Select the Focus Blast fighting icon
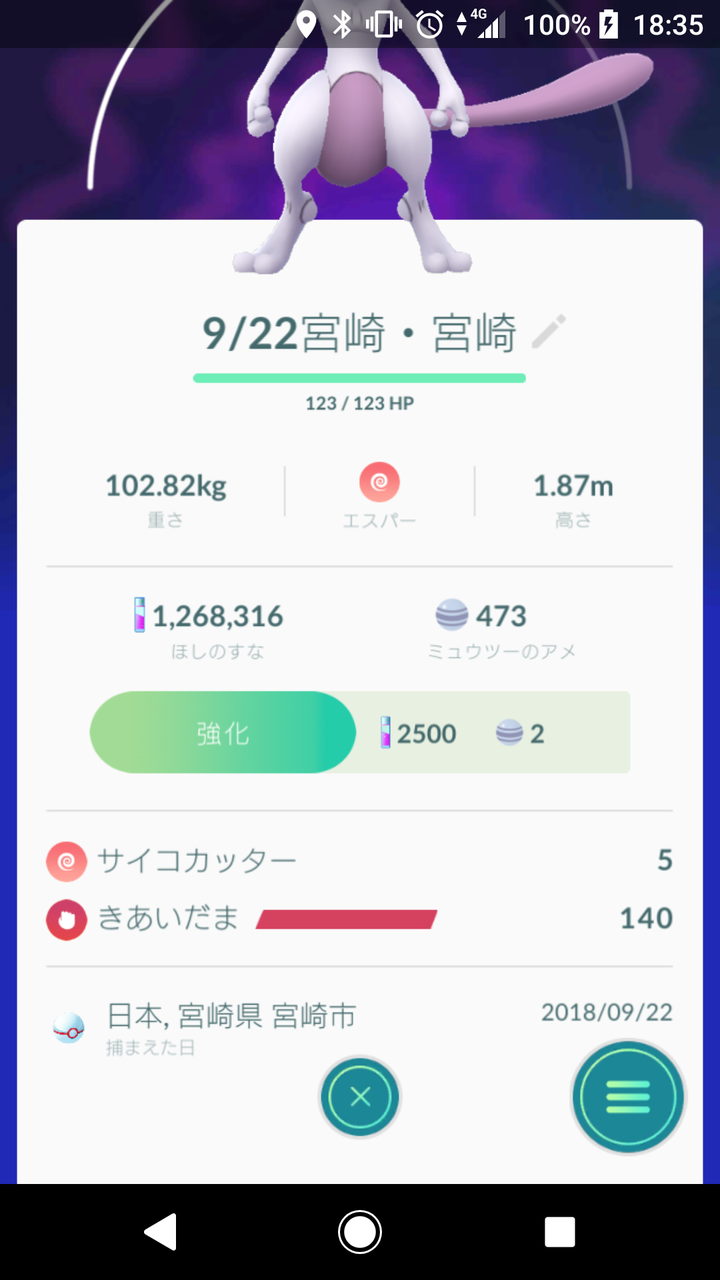 click(64, 919)
